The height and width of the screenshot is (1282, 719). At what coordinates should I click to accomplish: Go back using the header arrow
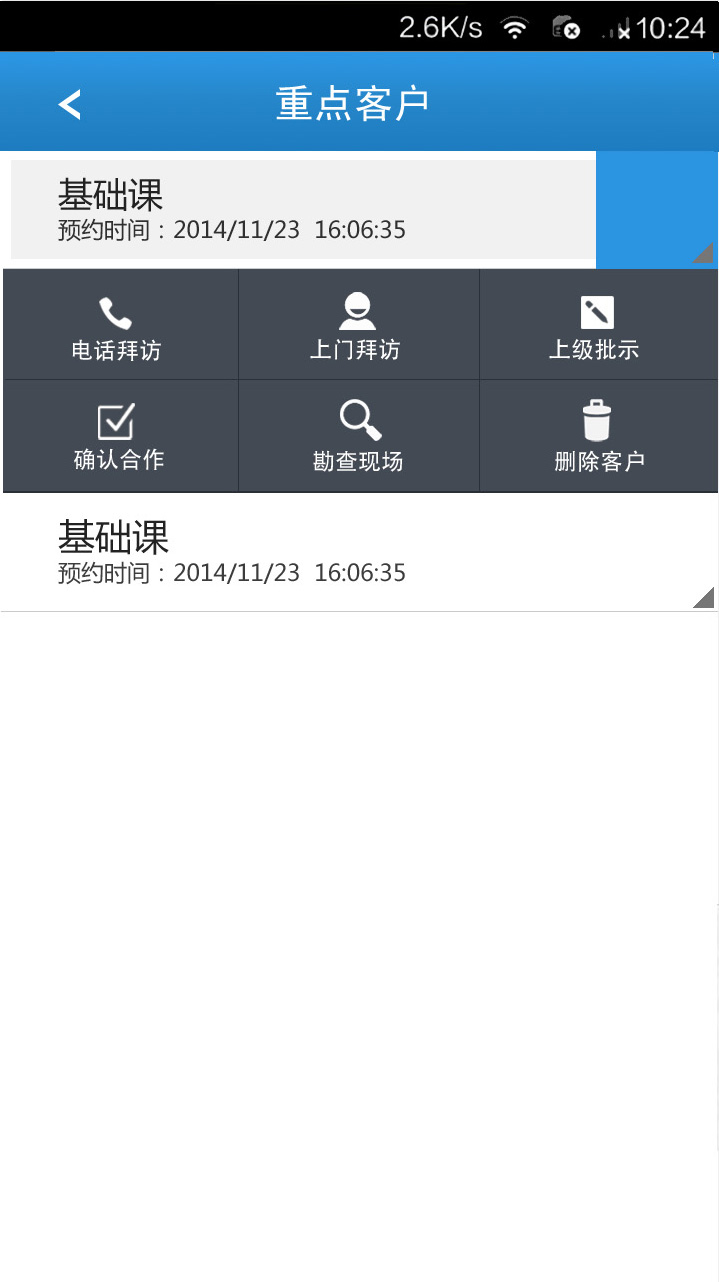point(69,104)
